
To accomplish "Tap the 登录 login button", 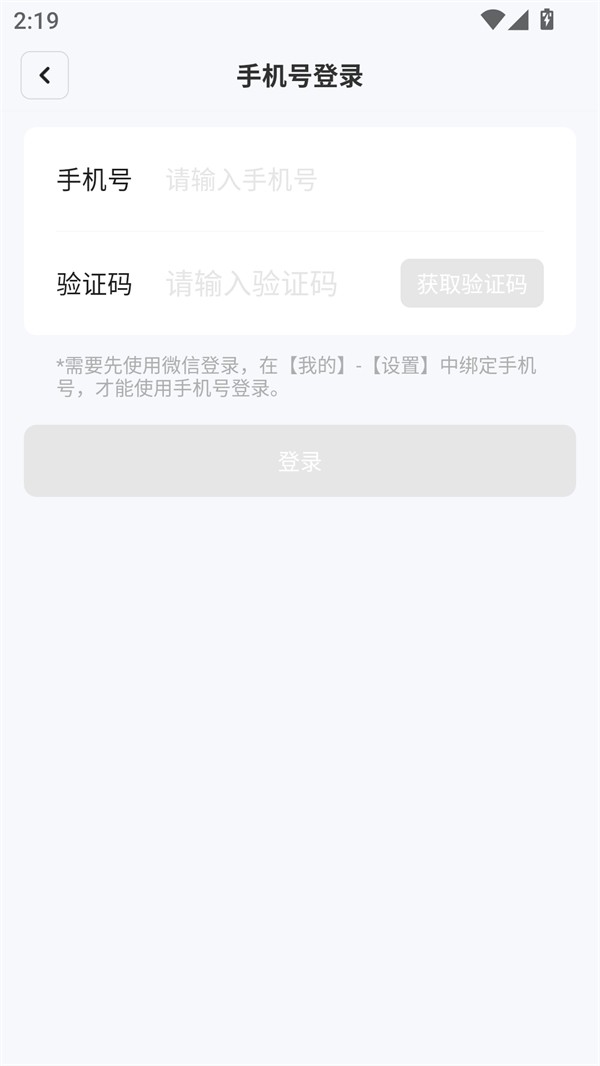I will [300, 461].
